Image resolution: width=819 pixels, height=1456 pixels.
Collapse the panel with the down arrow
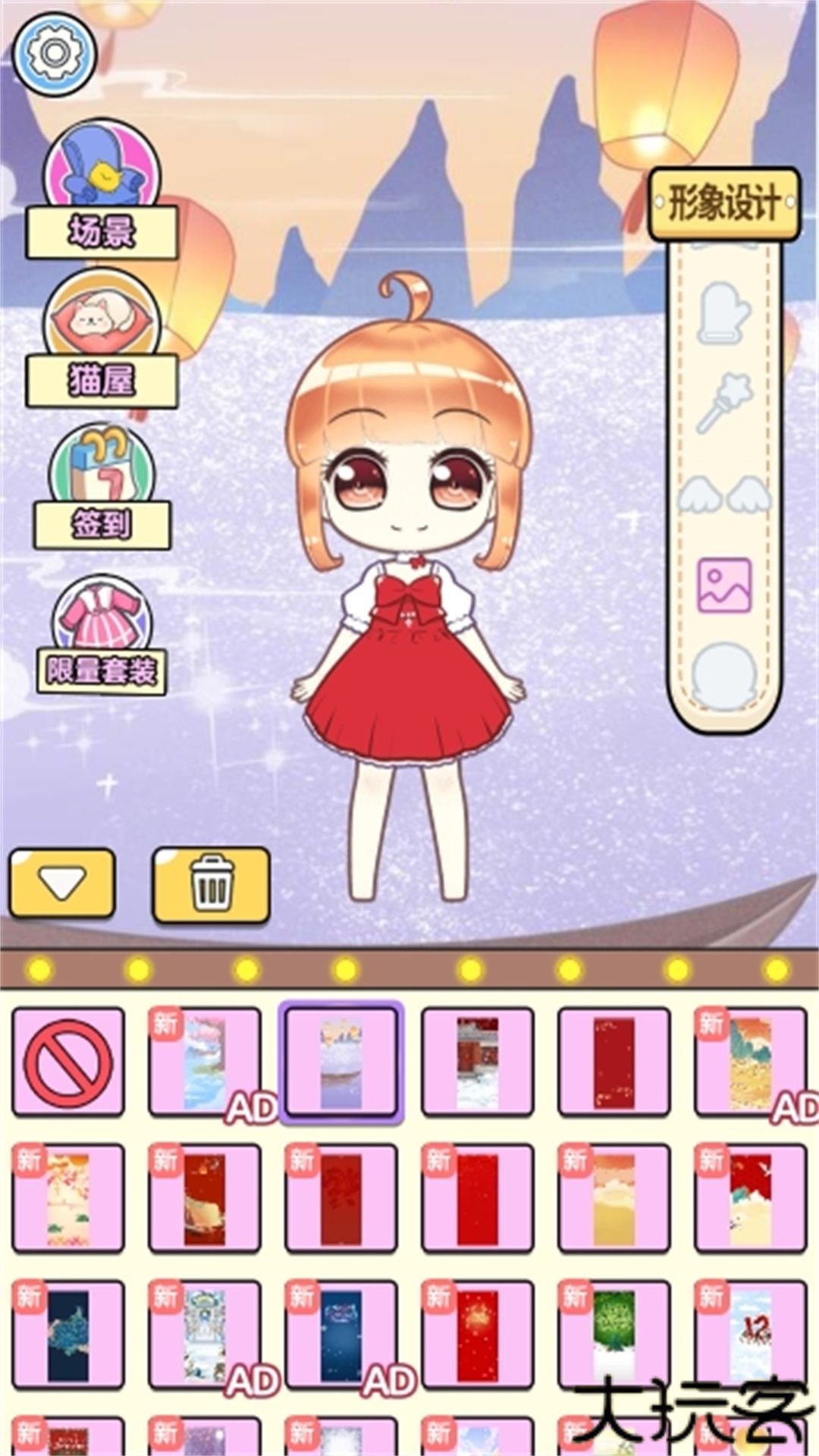click(x=62, y=883)
